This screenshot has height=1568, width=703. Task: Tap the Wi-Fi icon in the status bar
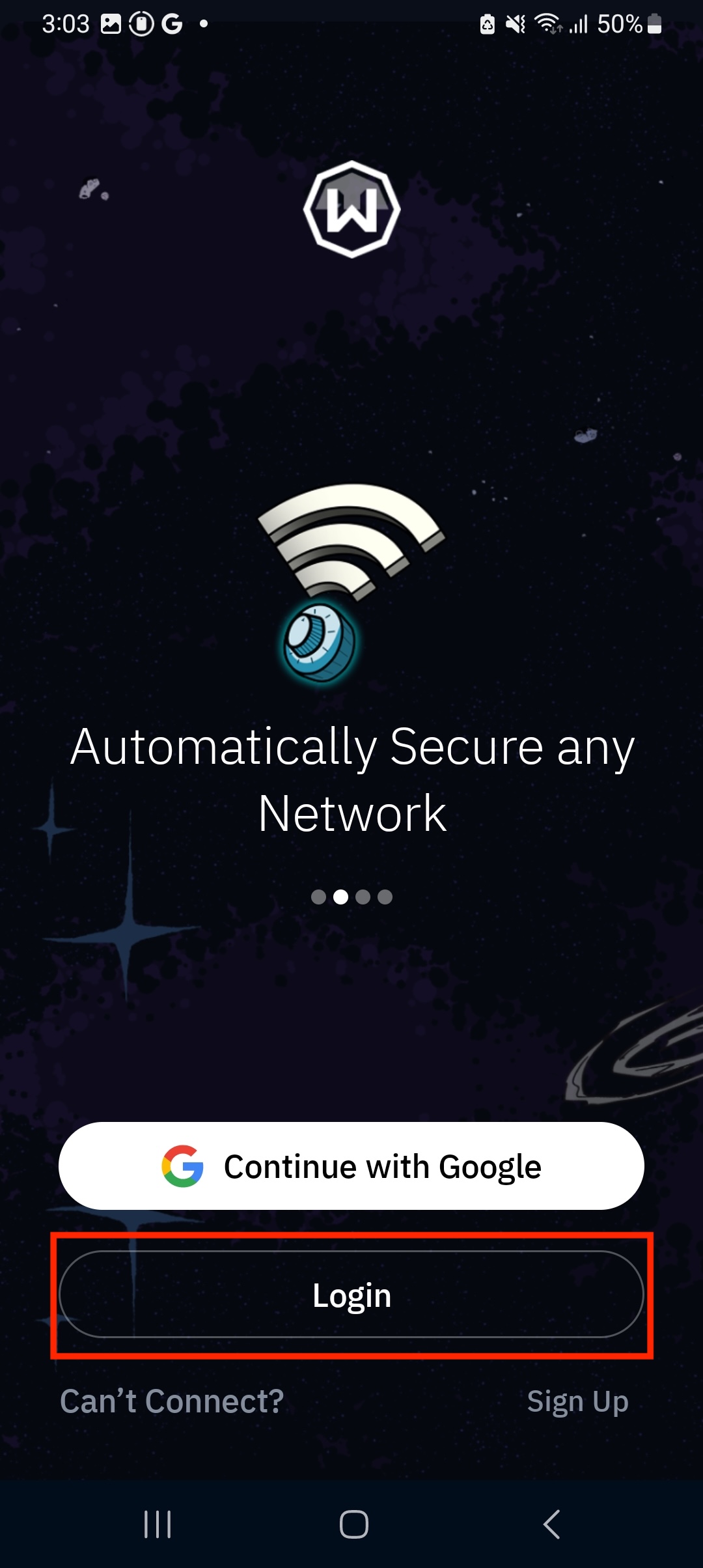pyautogui.click(x=547, y=25)
